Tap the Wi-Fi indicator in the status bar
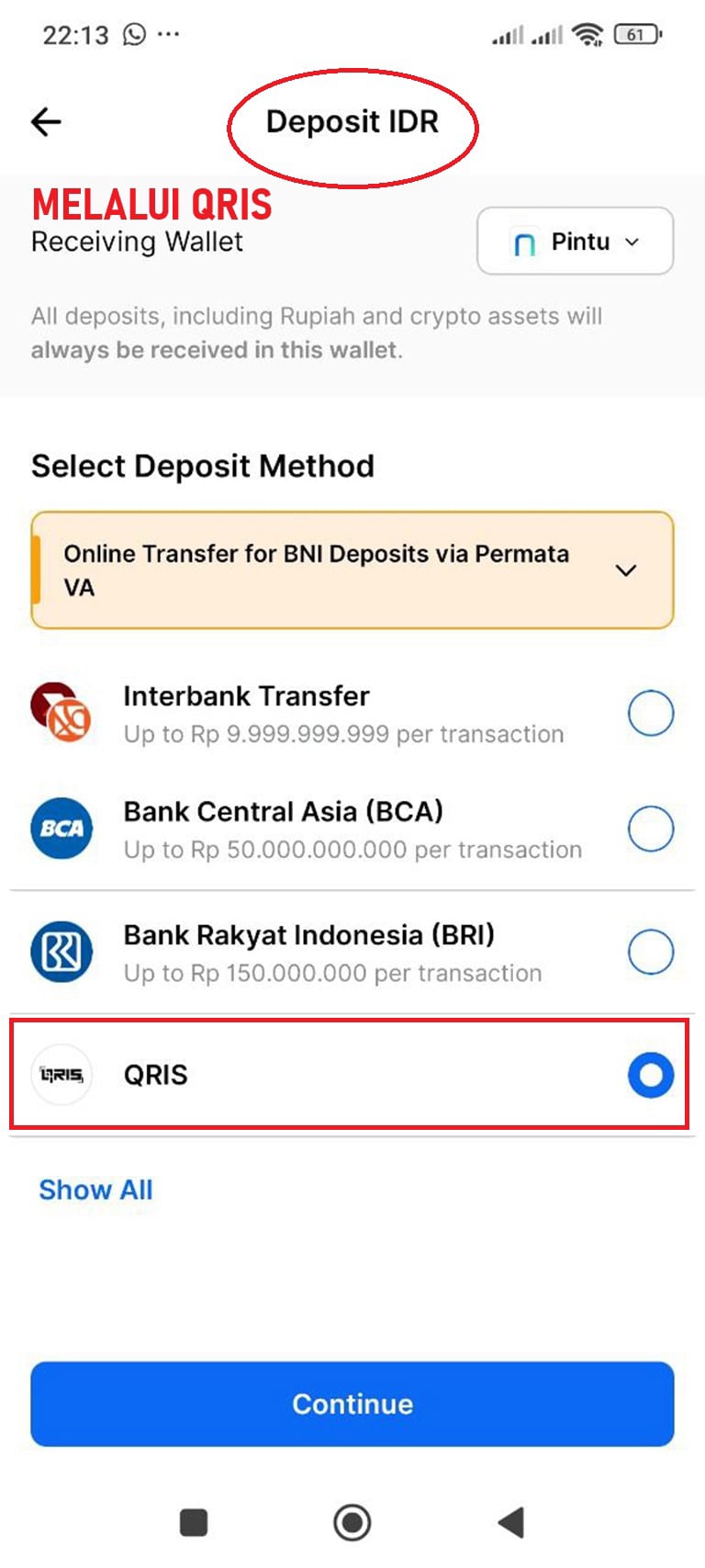 click(587, 33)
